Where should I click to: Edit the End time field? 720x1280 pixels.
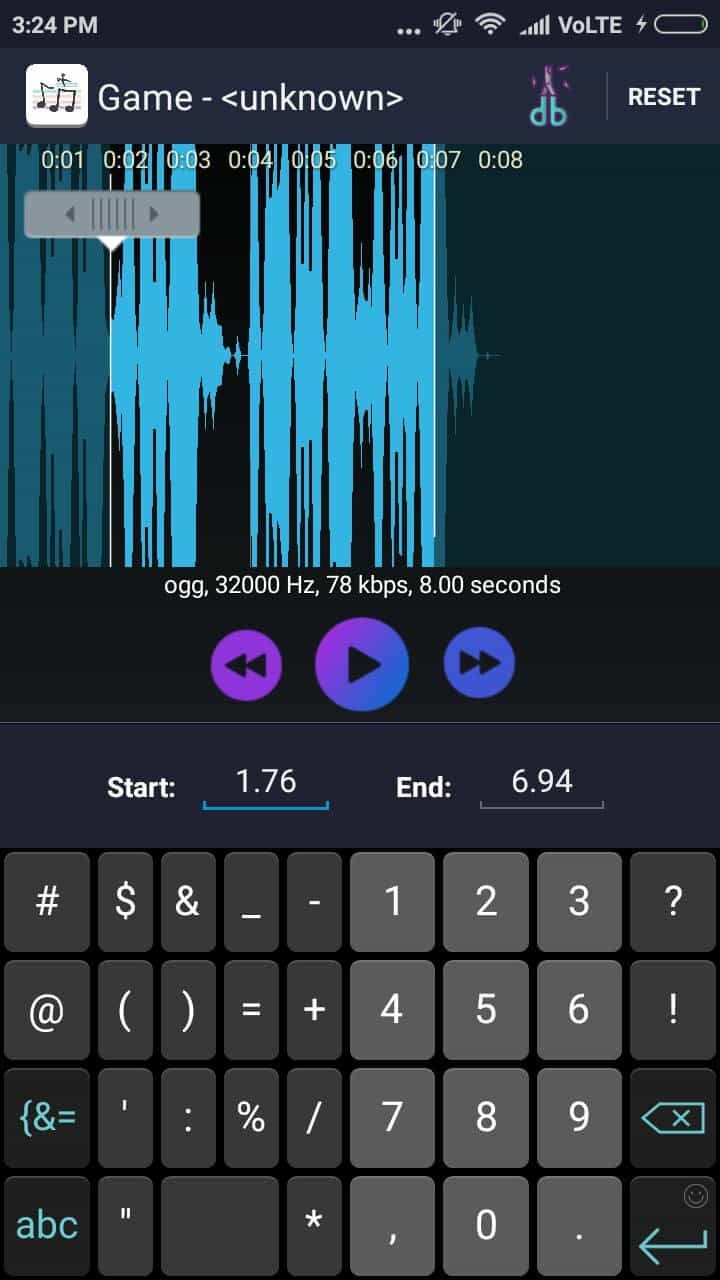tap(542, 783)
